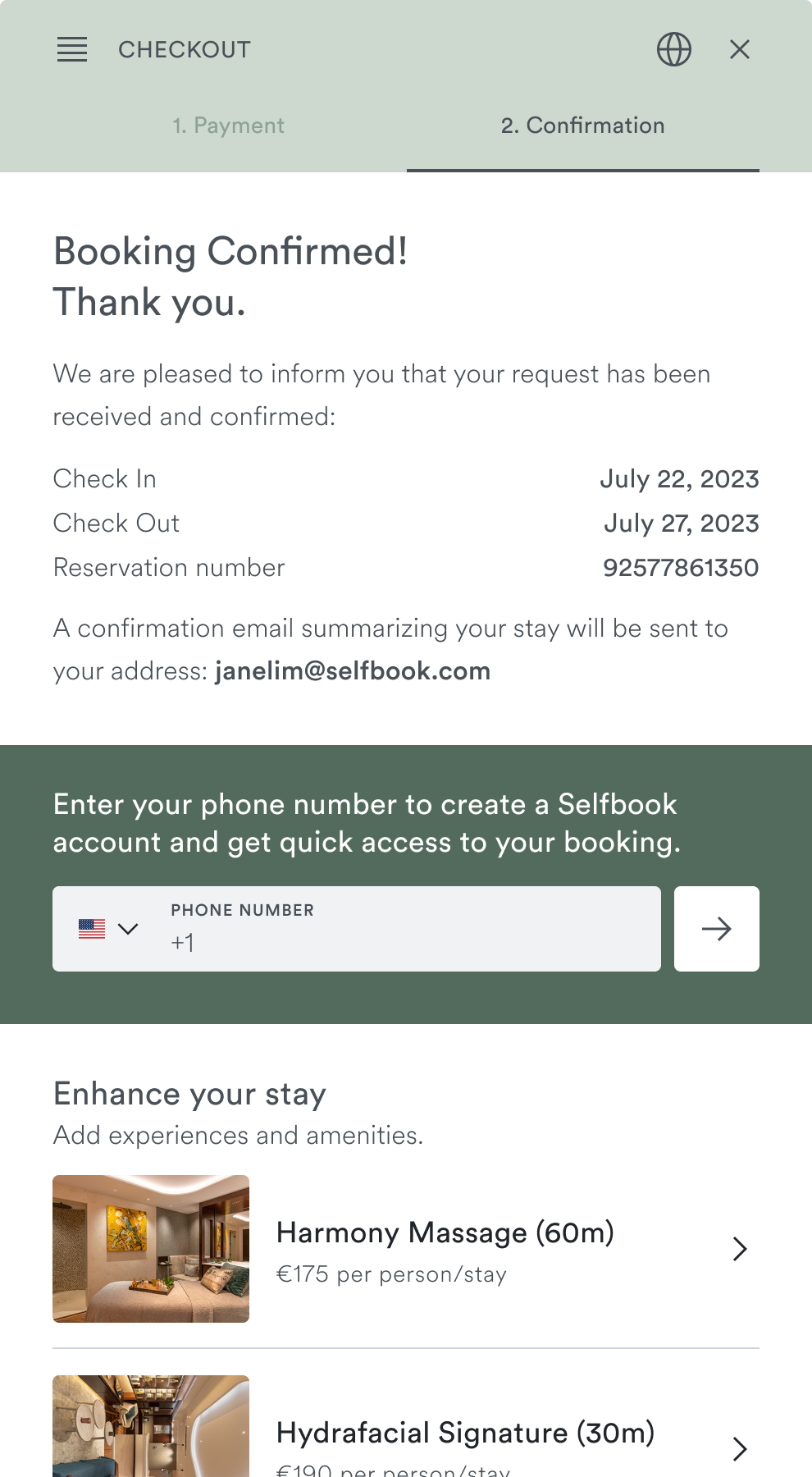
Task: Close the checkout screen
Action: [x=739, y=49]
